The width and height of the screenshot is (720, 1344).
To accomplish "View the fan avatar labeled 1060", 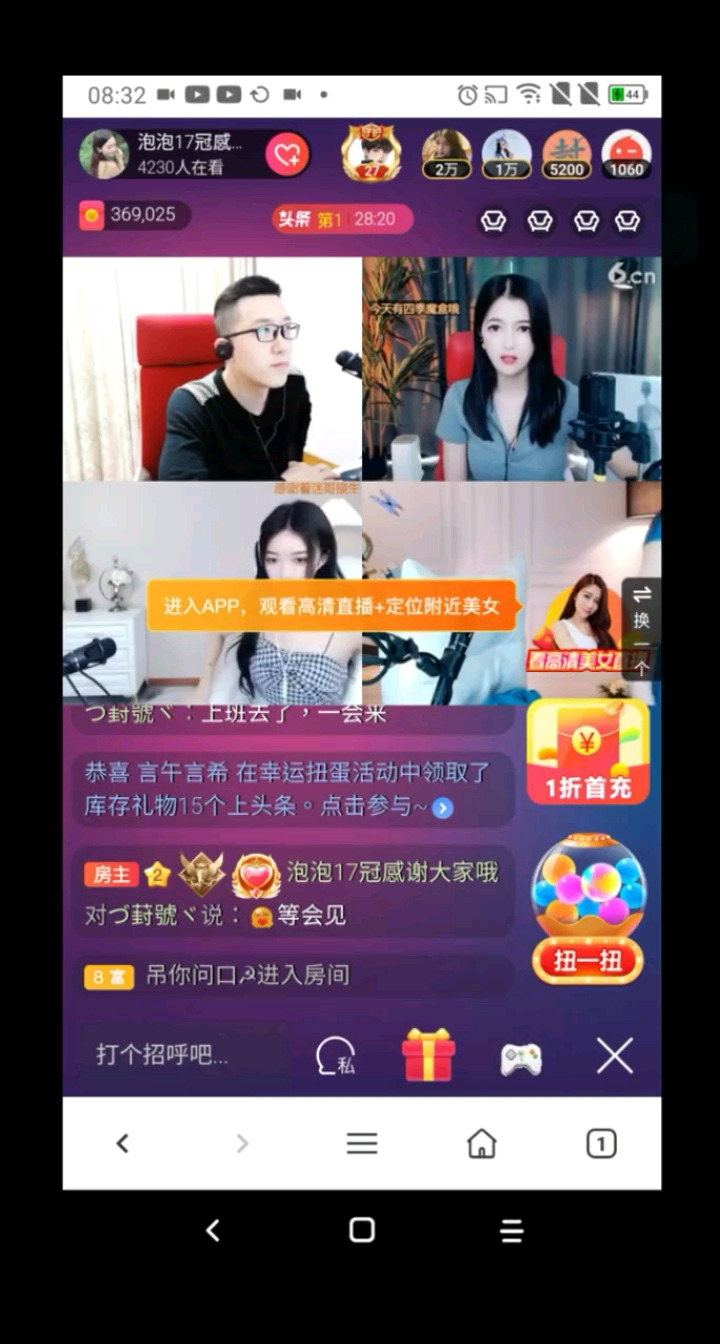I will click(627, 154).
